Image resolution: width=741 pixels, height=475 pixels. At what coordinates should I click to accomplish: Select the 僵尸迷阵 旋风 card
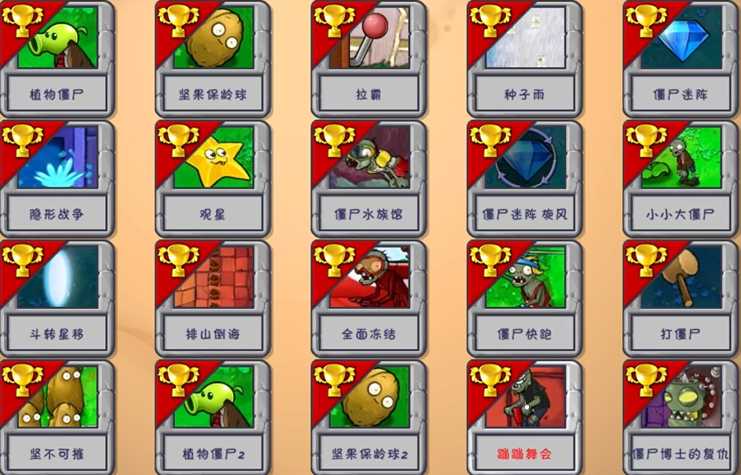click(x=525, y=178)
